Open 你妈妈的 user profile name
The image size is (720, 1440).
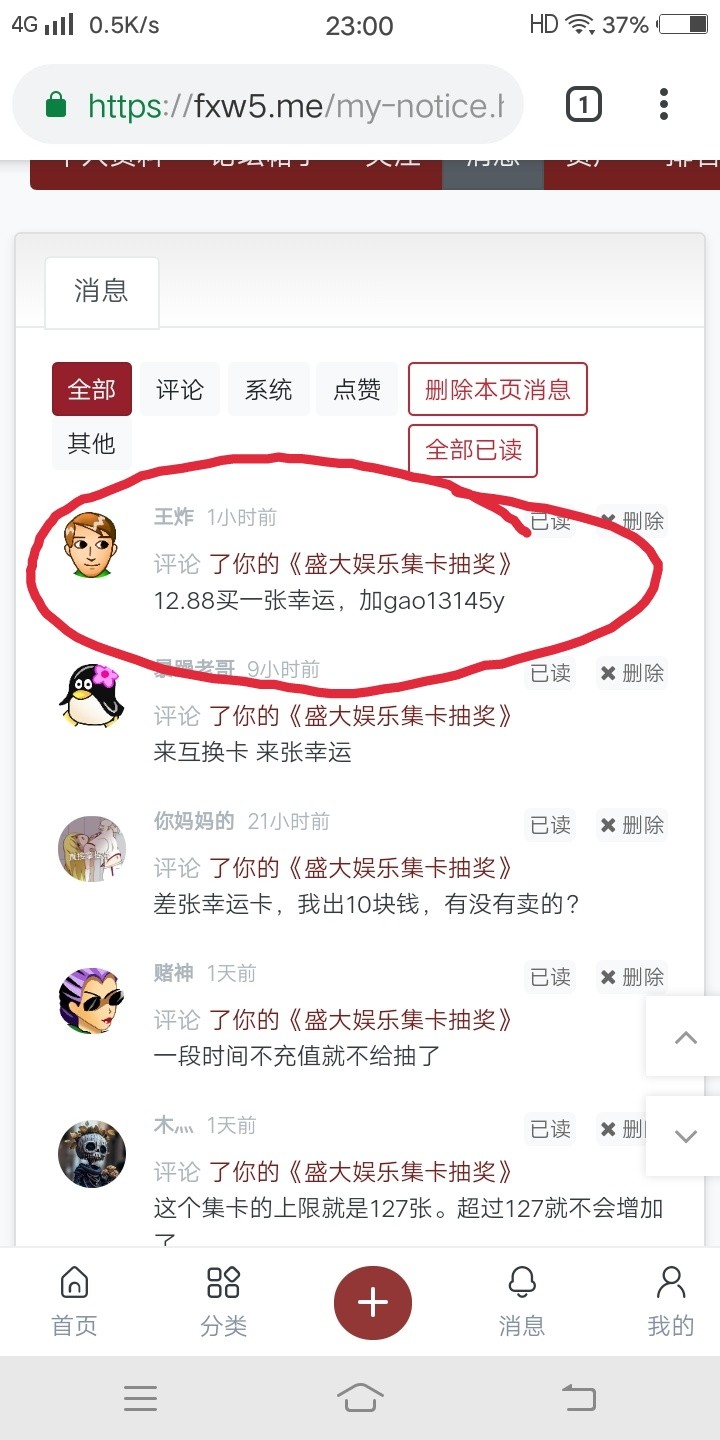[x=194, y=821]
